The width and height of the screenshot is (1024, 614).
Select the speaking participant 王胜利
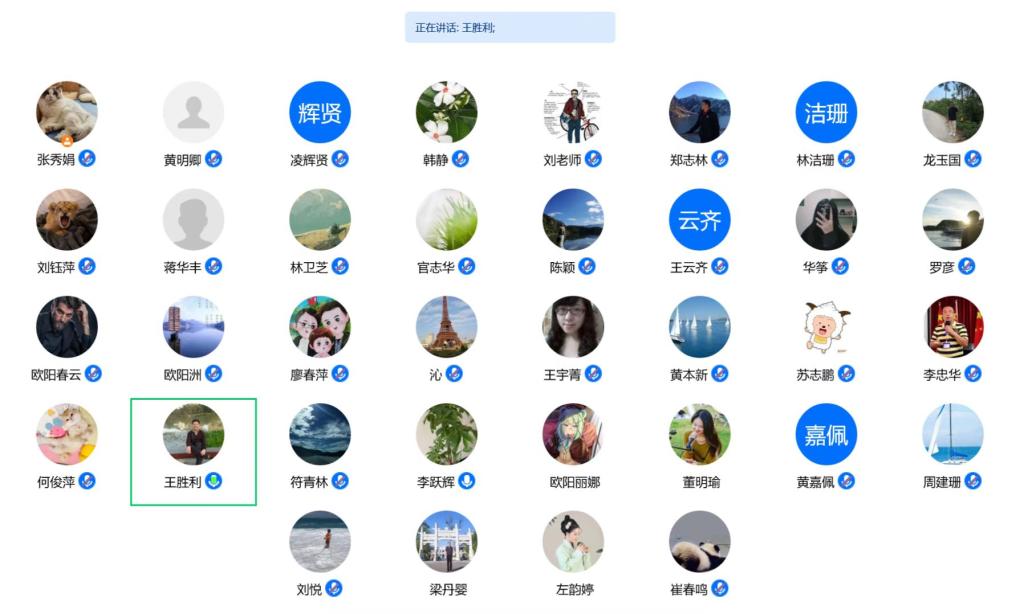193,435
